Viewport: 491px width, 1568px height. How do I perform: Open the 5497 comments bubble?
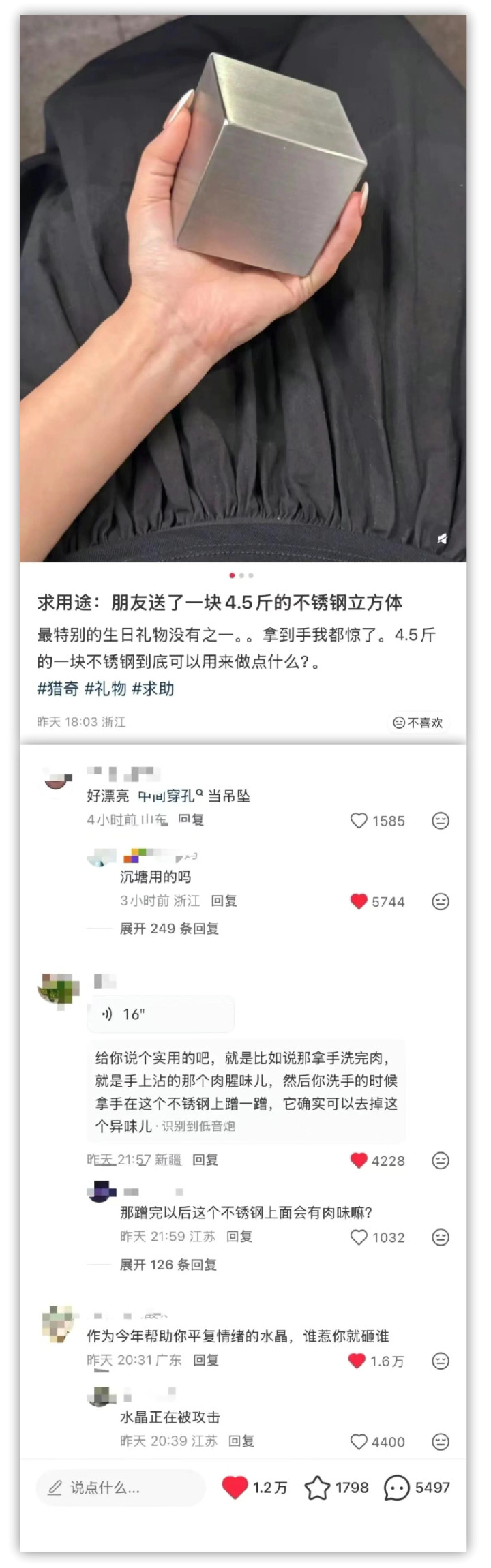[x=397, y=1488]
